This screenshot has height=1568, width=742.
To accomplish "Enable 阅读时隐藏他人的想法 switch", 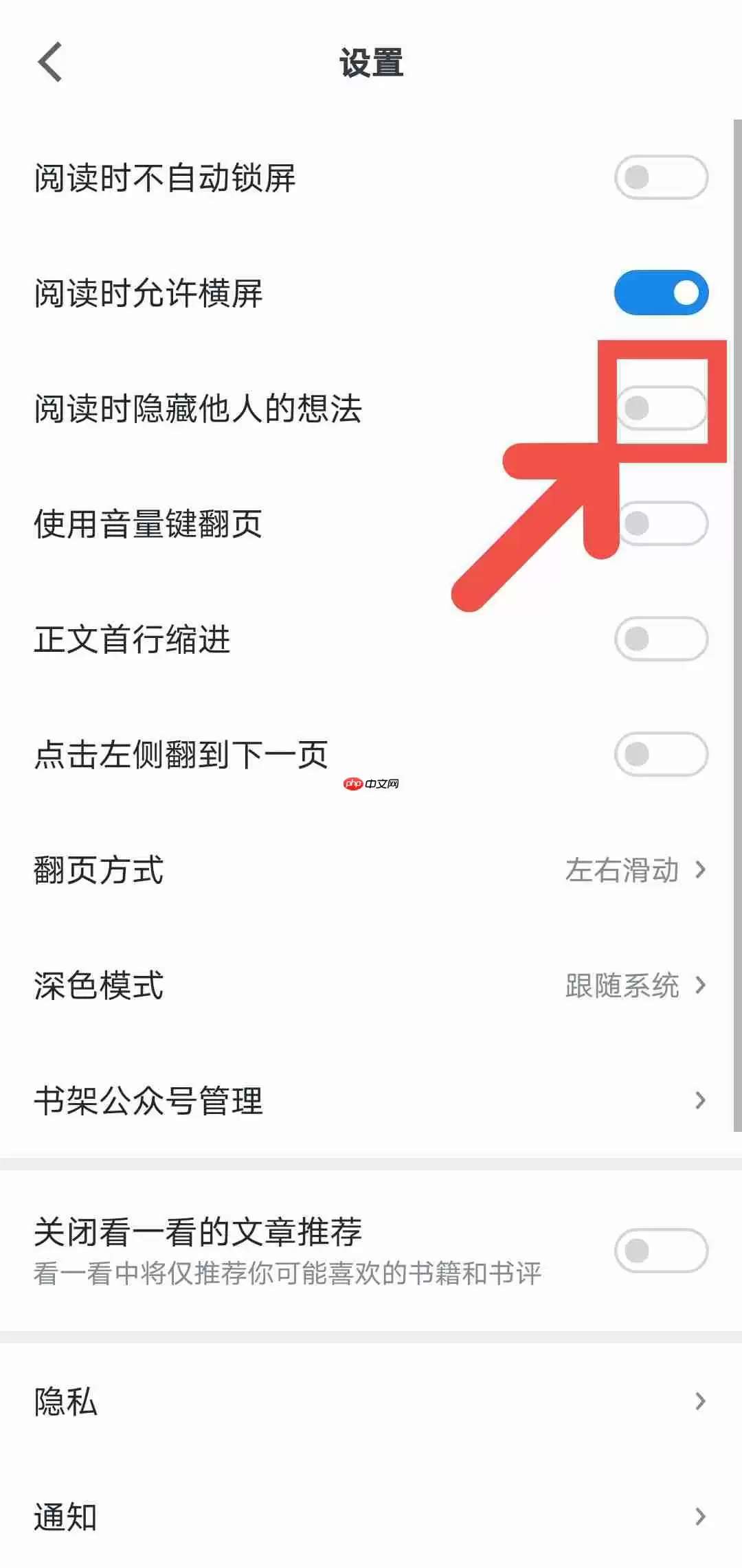I will point(661,407).
